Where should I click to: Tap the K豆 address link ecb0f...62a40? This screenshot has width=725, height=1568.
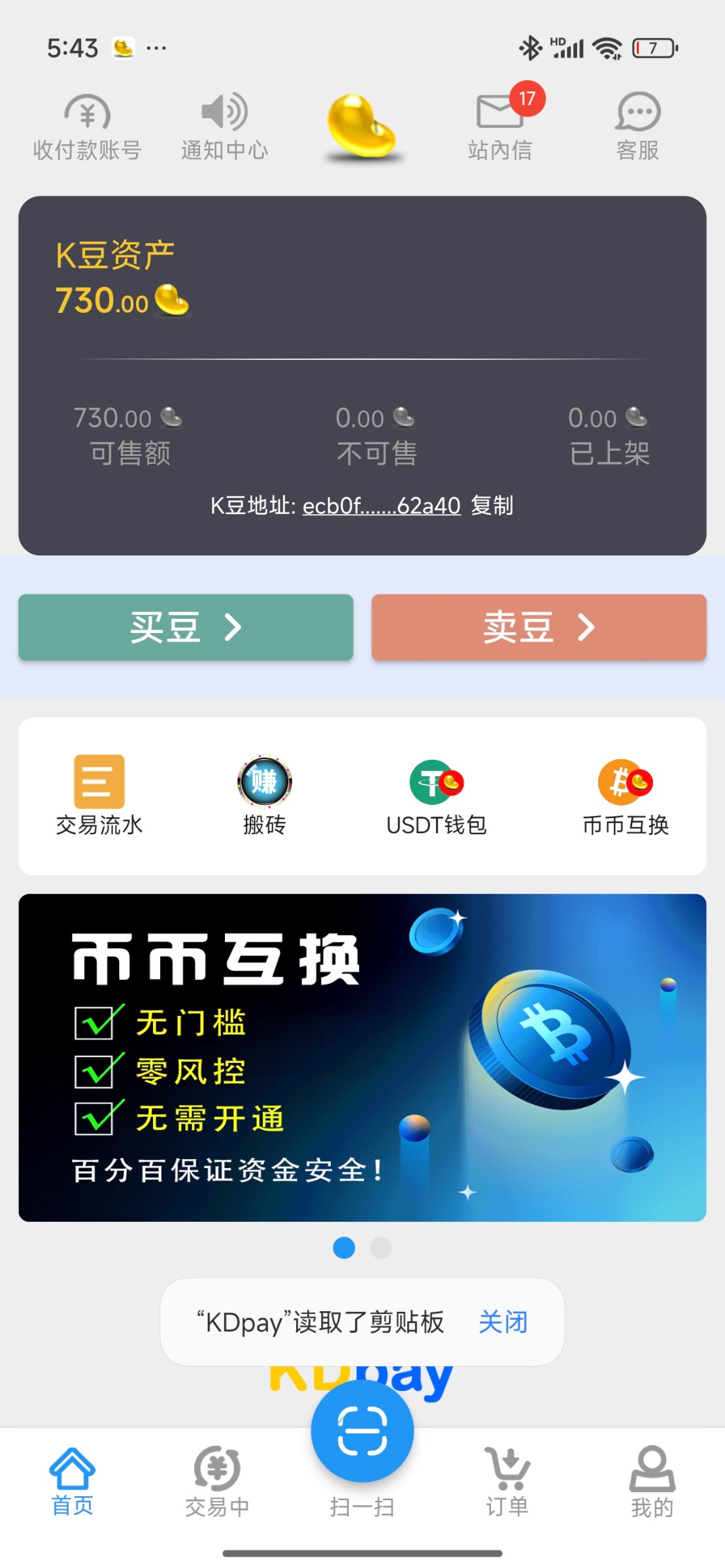(381, 506)
